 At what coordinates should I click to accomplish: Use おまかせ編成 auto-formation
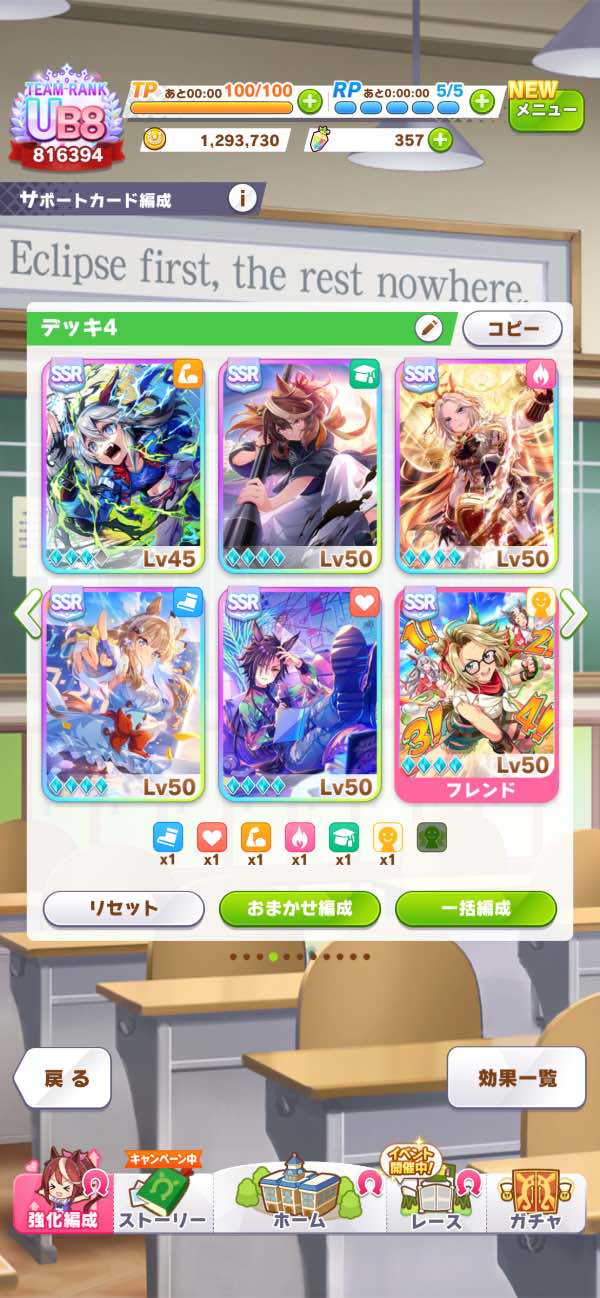300,909
